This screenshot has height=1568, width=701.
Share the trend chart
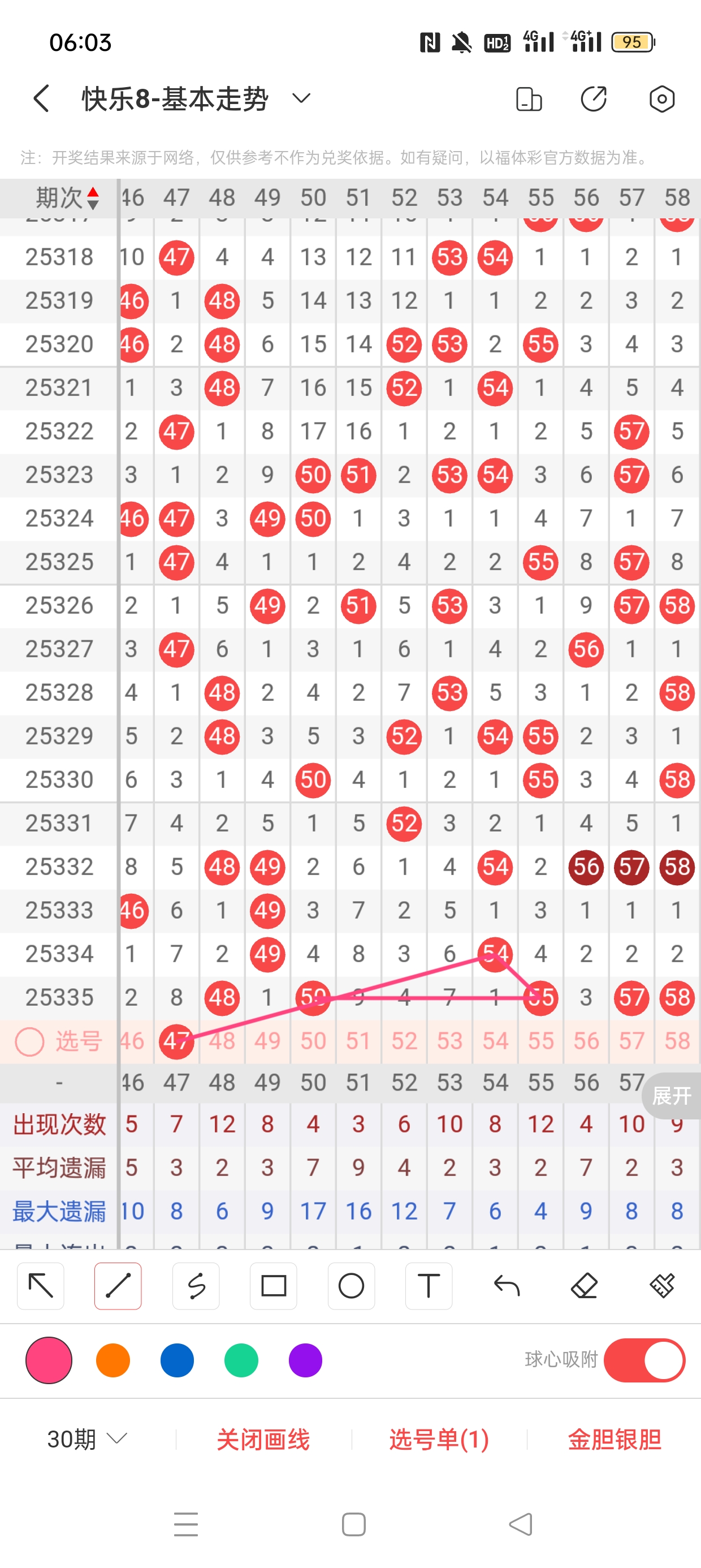click(593, 98)
